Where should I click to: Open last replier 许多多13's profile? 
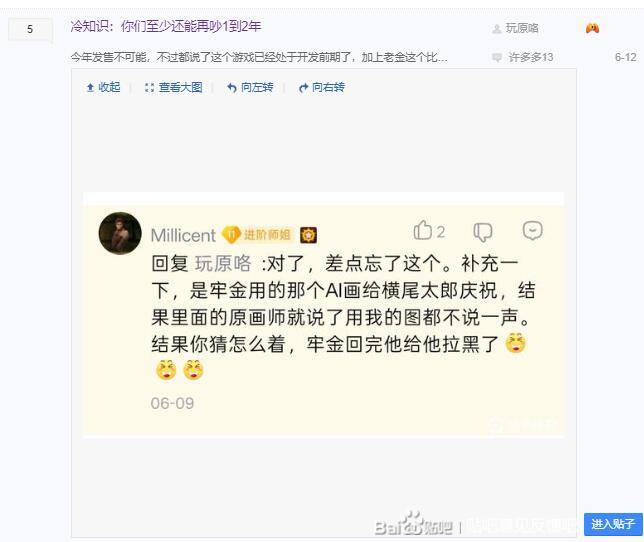coord(531,57)
